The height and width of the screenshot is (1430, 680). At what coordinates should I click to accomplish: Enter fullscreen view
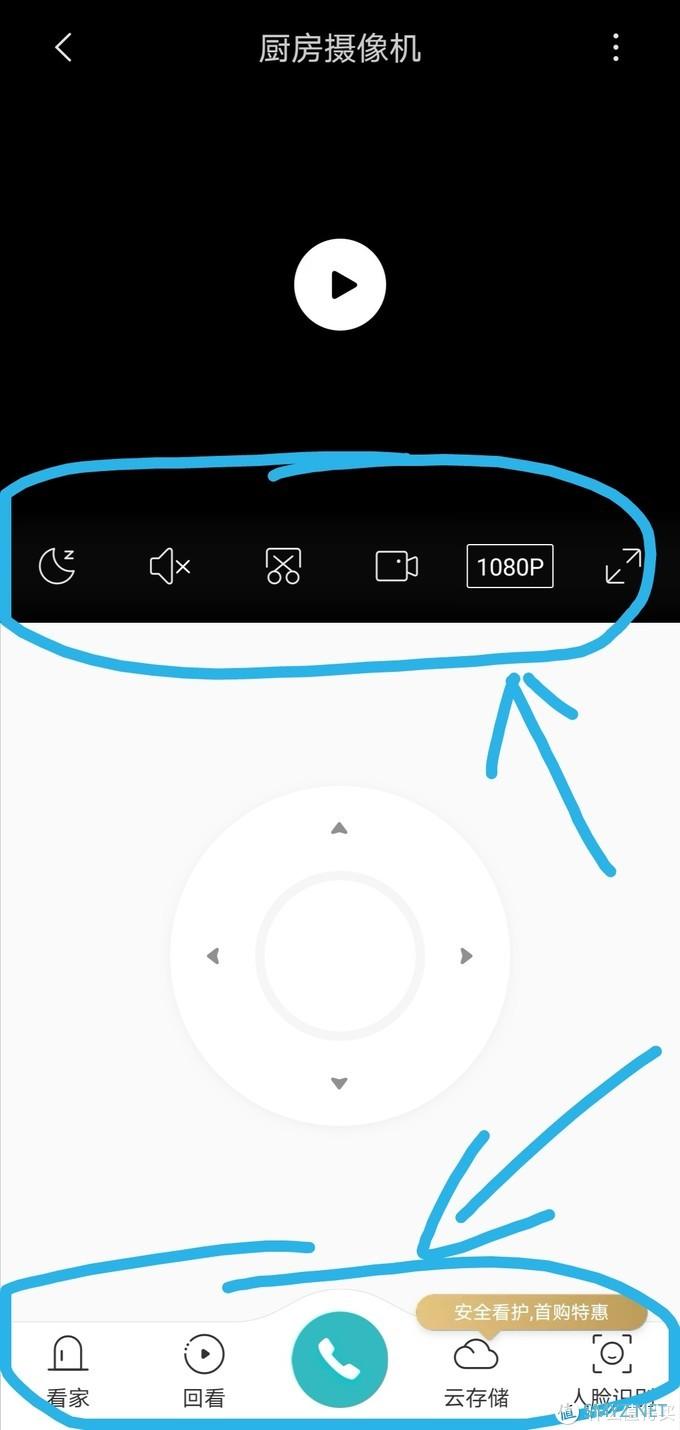coord(623,566)
